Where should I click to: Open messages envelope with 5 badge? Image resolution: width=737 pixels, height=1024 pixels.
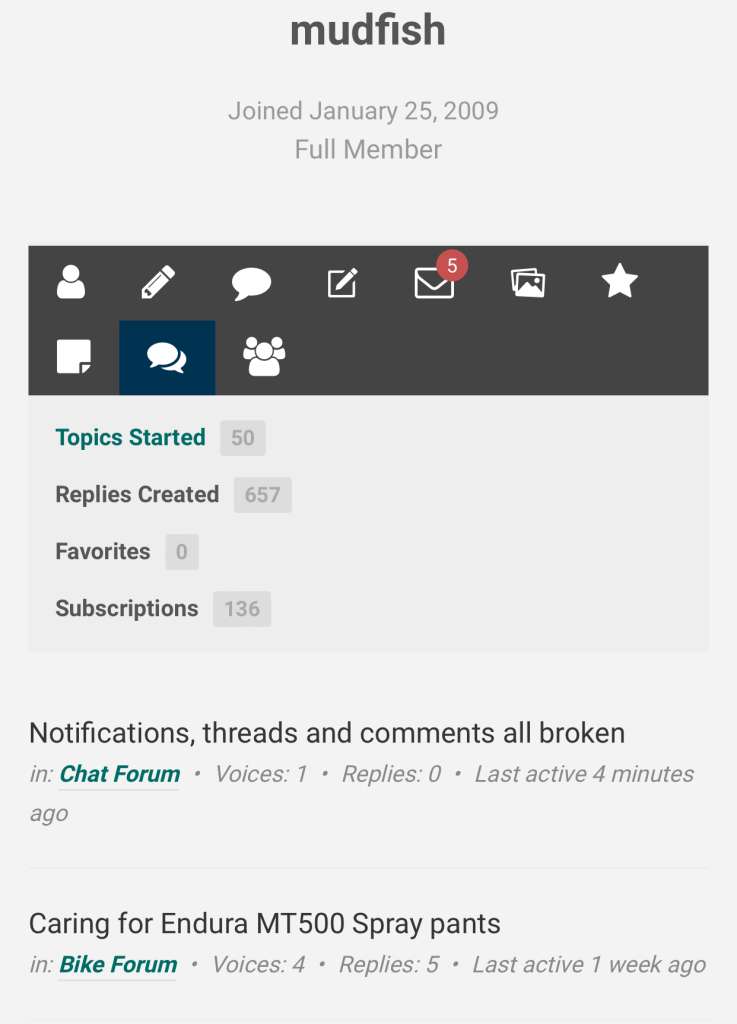coord(435,284)
